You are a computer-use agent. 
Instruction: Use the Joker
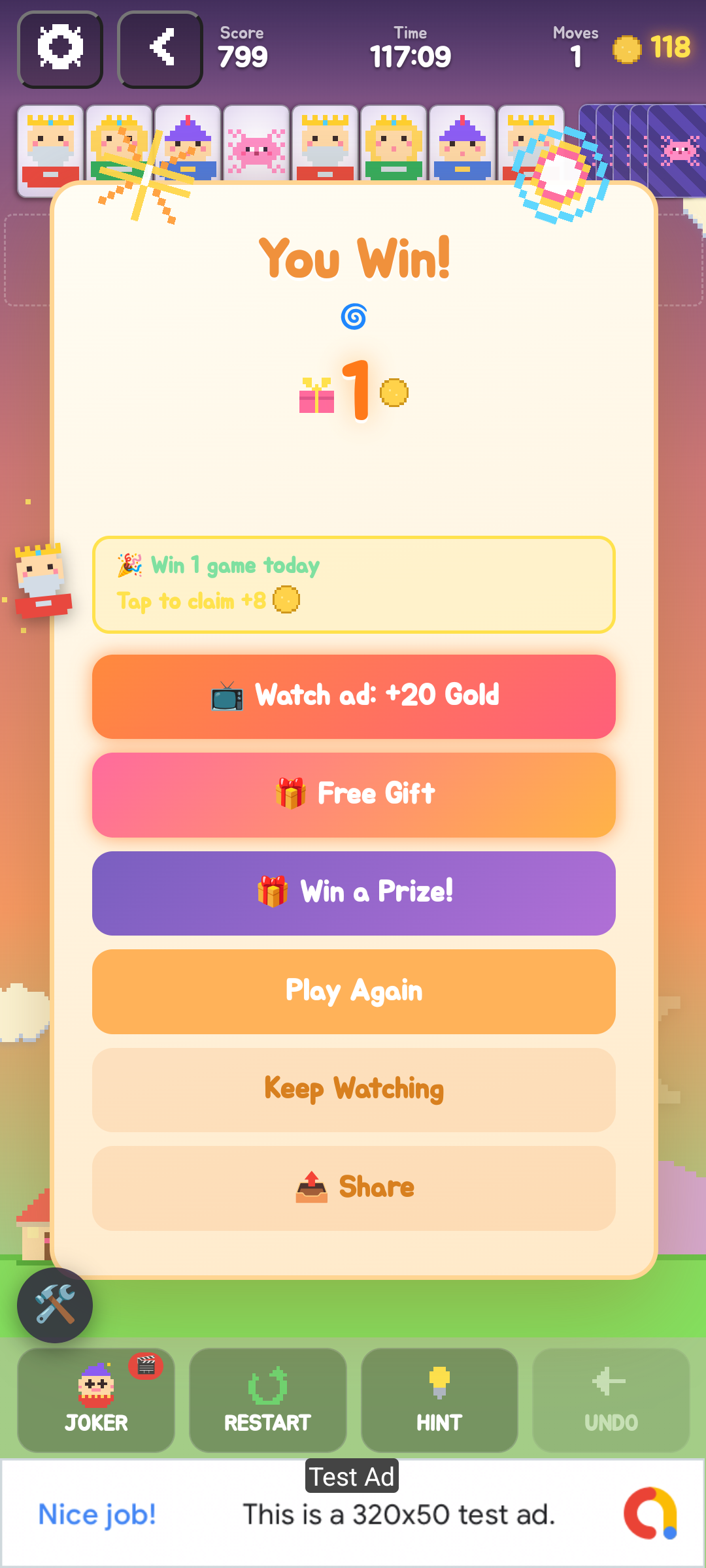click(96, 1400)
